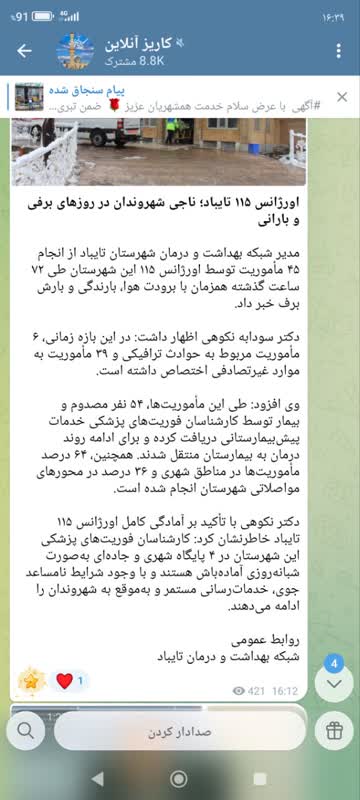
Task: Open the channel's overflow menu
Action: point(339,51)
